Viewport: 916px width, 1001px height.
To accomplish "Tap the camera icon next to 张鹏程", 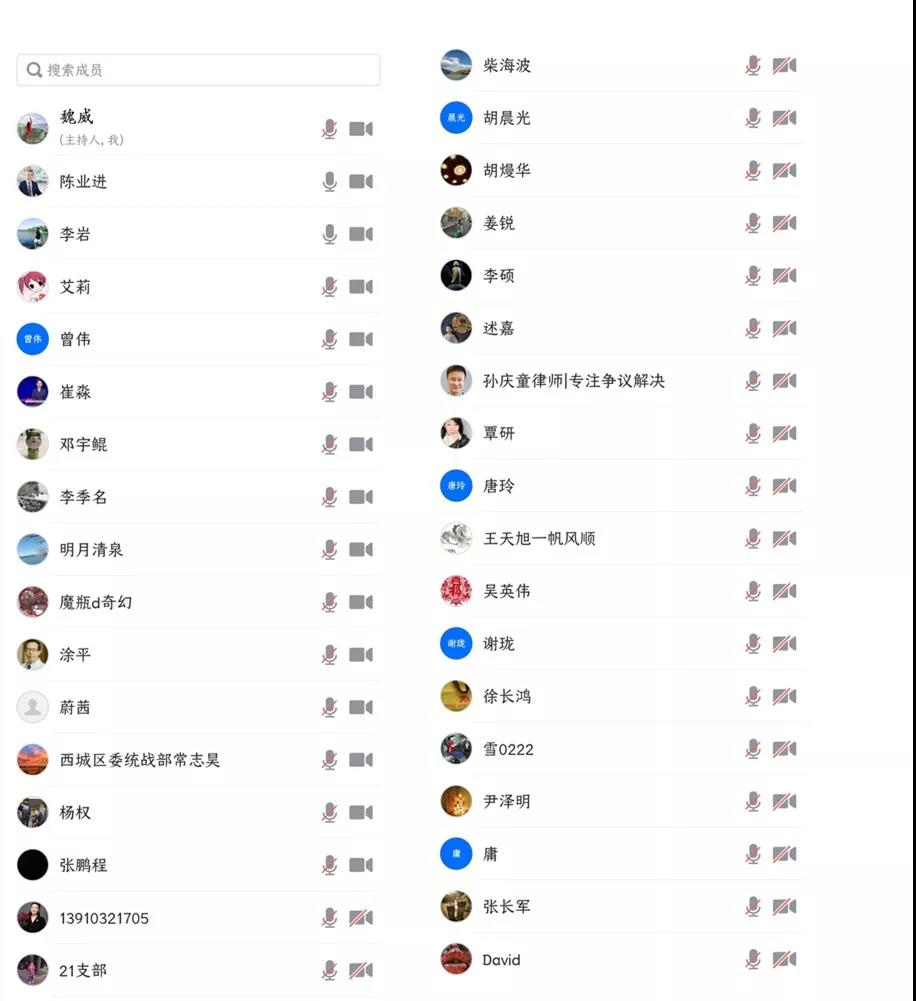I will 361,865.
